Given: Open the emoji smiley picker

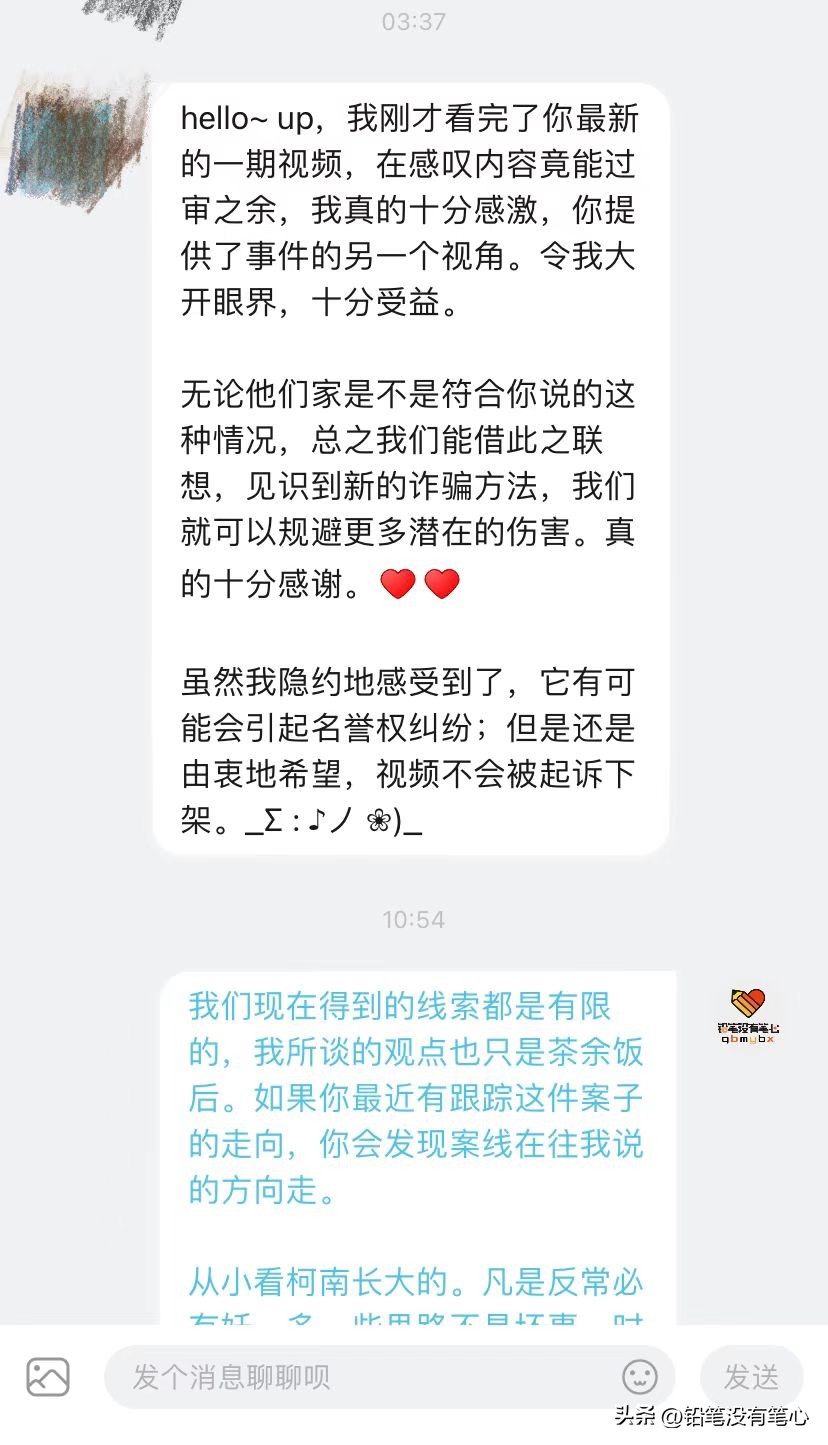Looking at the screenshot, I should point(638,1377).
